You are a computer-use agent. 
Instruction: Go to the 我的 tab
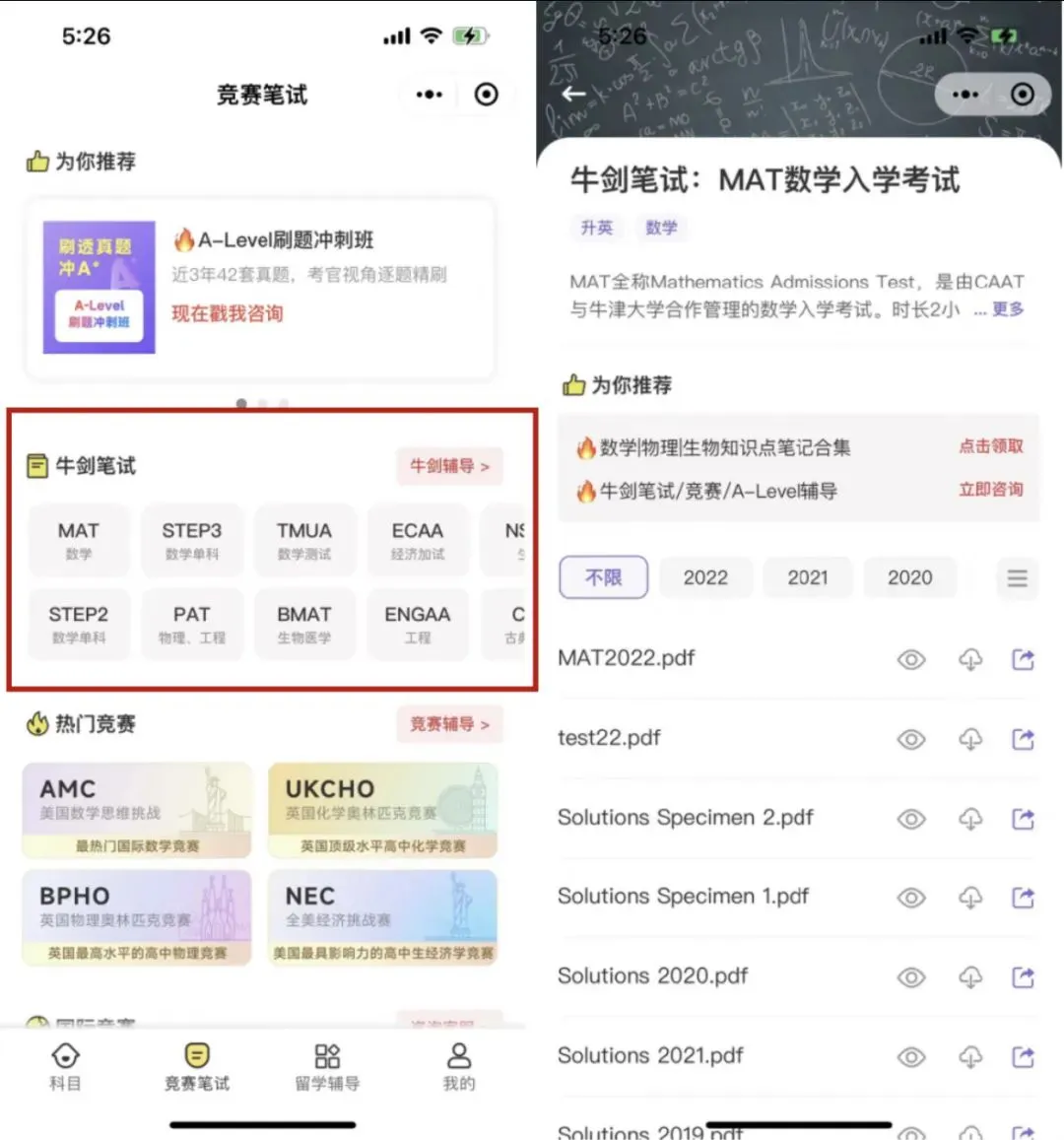[459, 1067]
